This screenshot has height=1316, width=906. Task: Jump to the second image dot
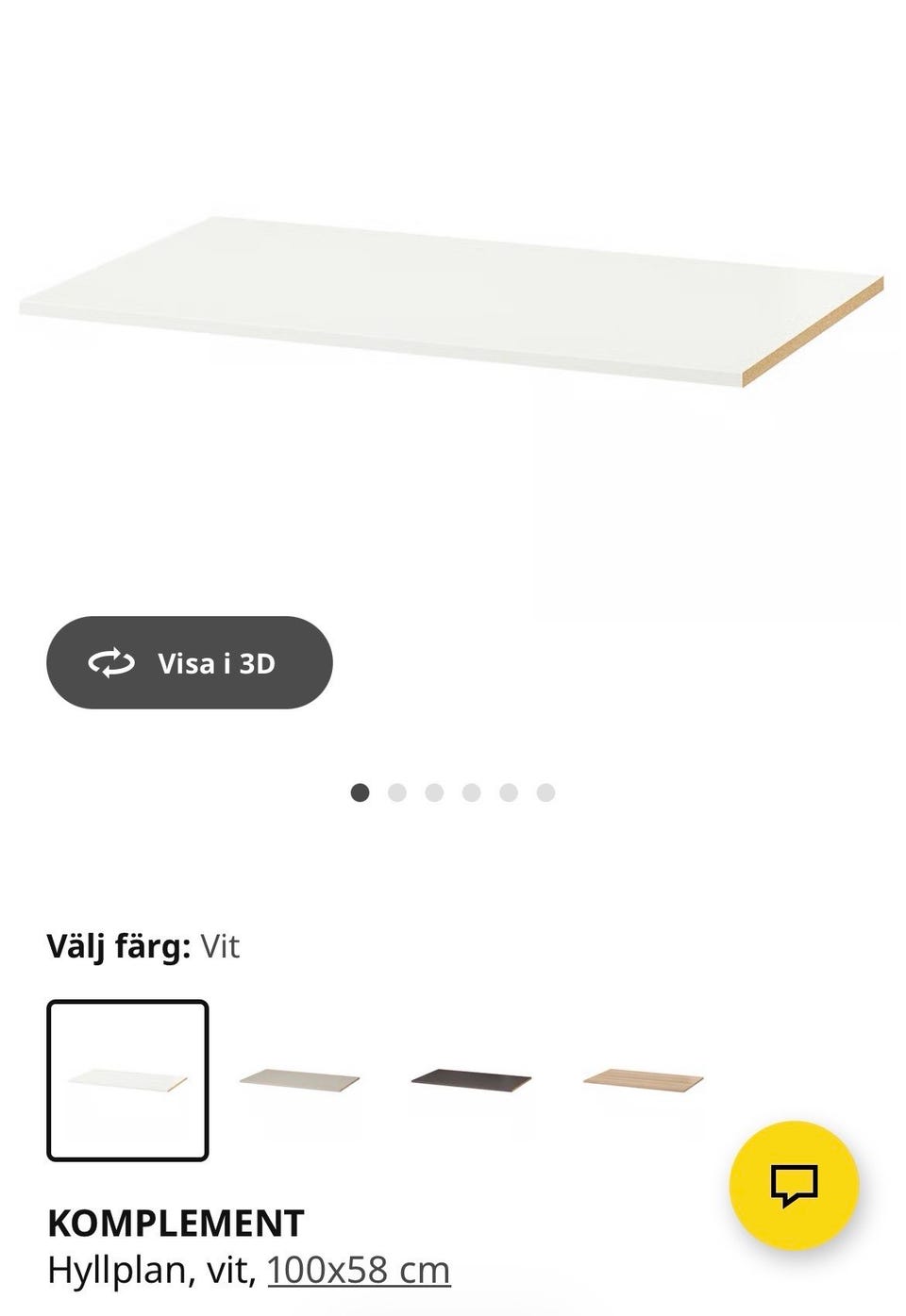click(395, 792)
